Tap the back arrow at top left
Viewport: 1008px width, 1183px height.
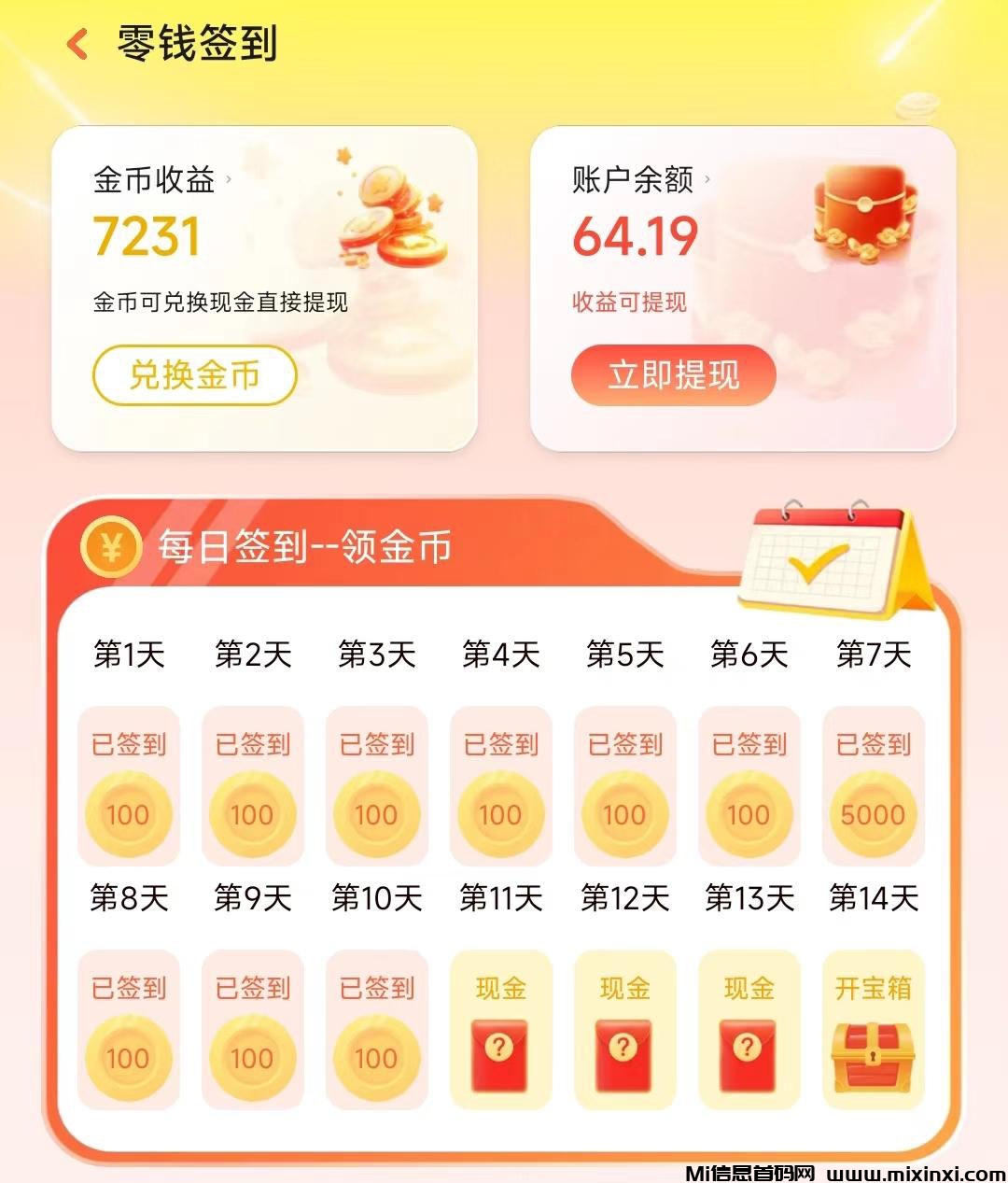pos(79,42)
